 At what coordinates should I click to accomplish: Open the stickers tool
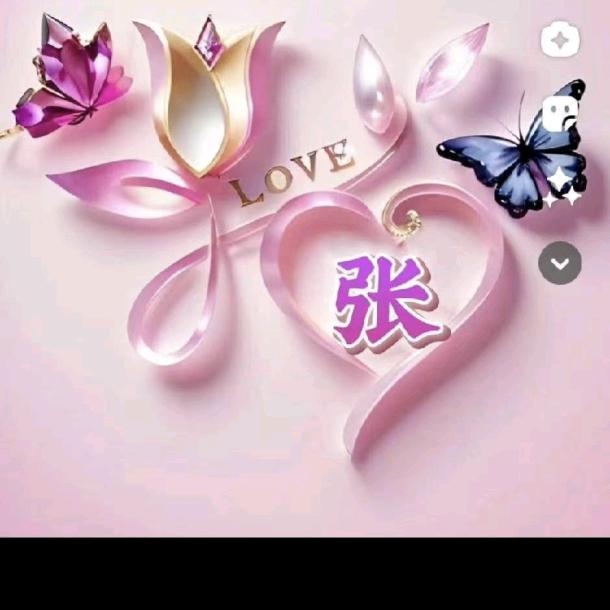[x=560, y=114]
